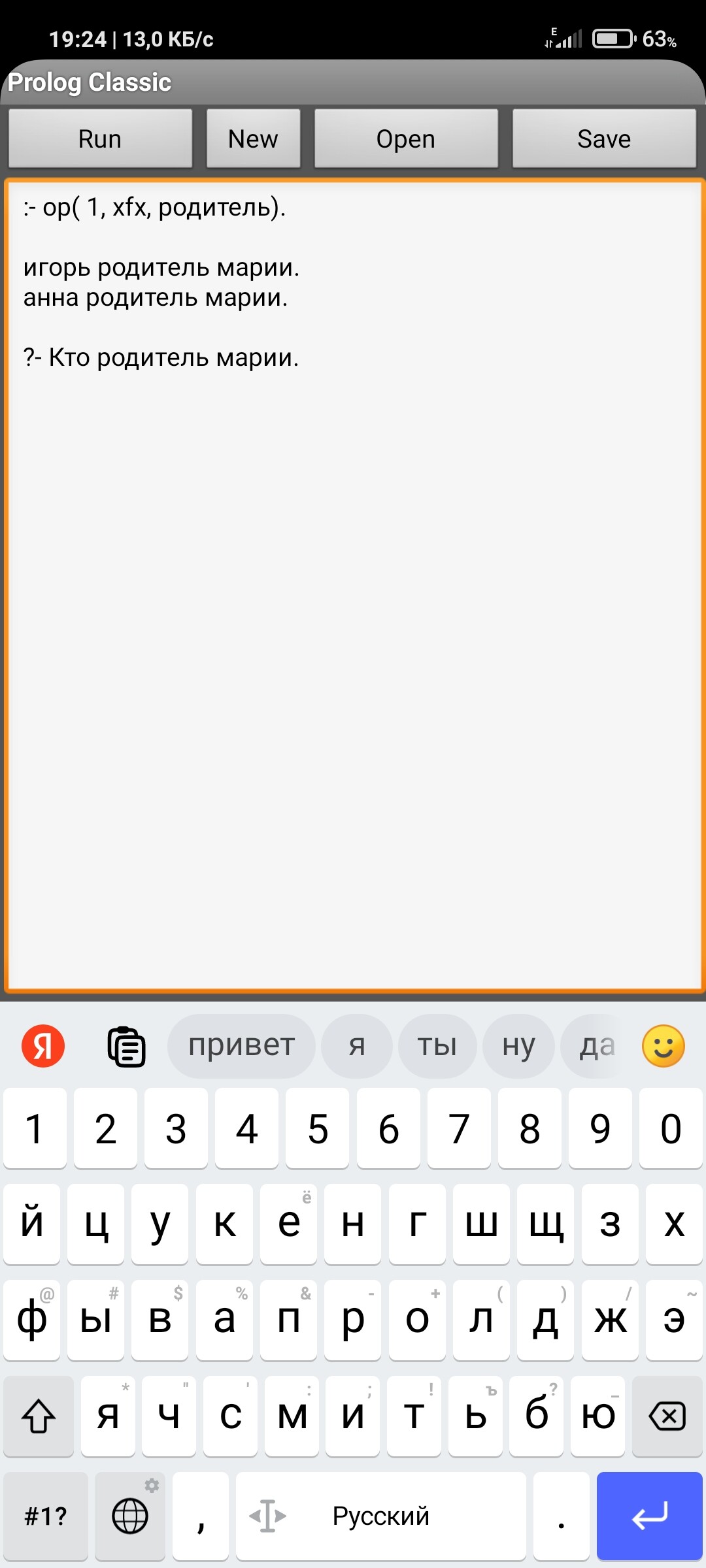Tap the globe language switch key
The width and height of the screenshot is (706, 1568).
130,1516
